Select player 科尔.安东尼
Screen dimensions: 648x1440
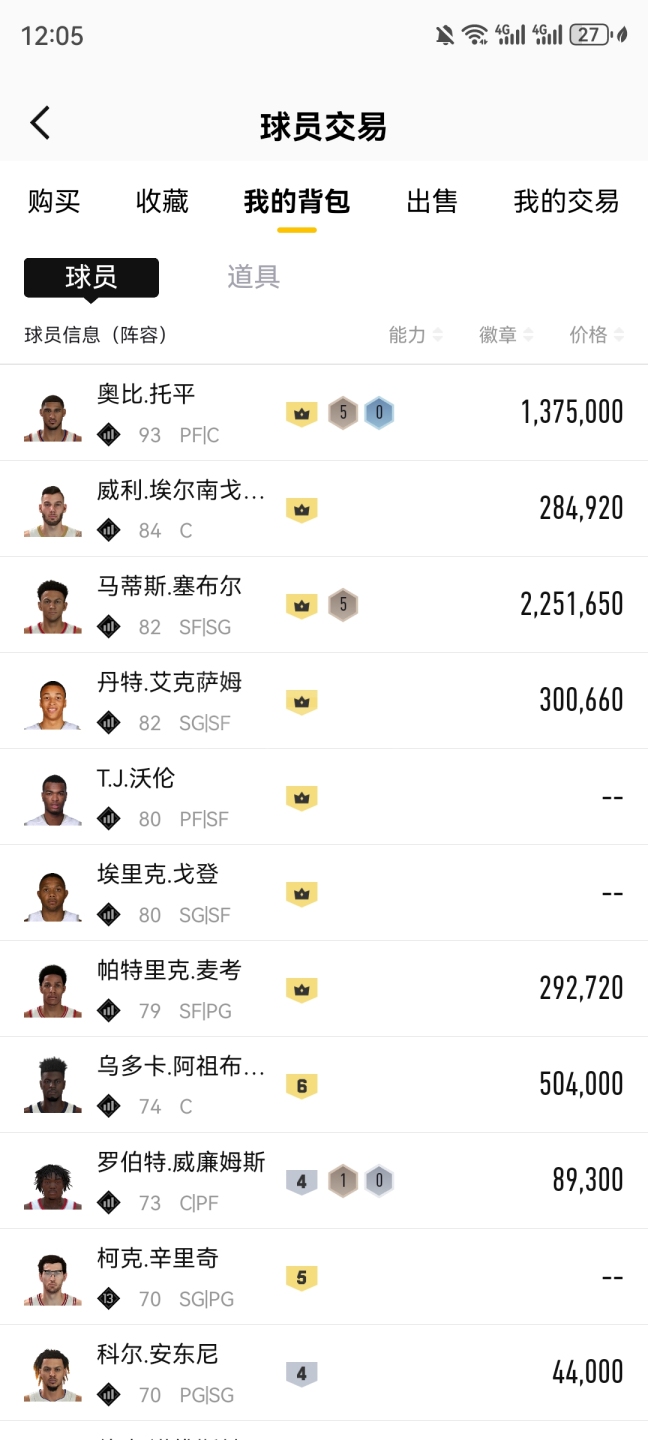point(157,1354)
